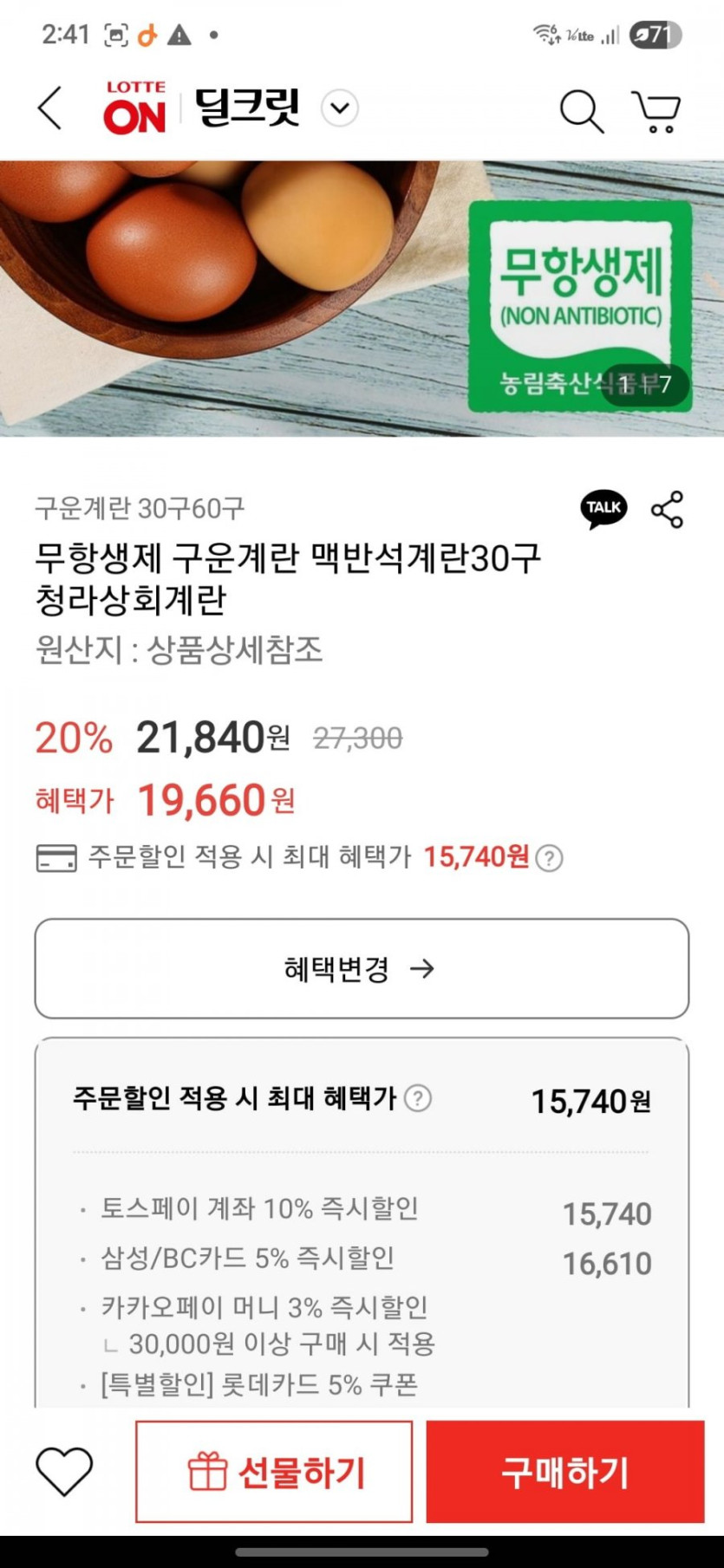Tap 구매하기 to buy now
Image resolution: width=724 pixels, height=1568 pixels.
tap(564, 1471)
